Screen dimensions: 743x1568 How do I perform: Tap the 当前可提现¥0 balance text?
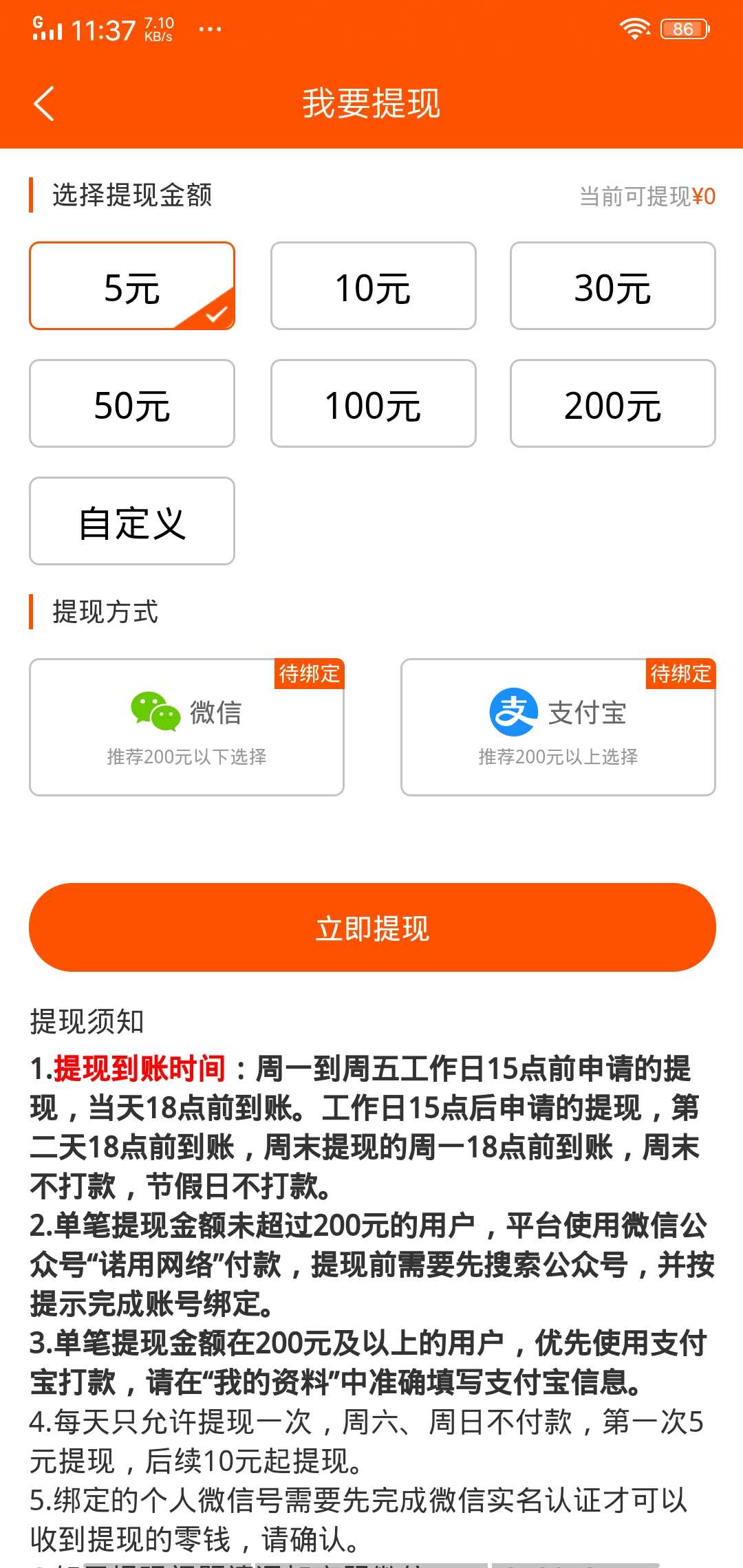point(645,196)
